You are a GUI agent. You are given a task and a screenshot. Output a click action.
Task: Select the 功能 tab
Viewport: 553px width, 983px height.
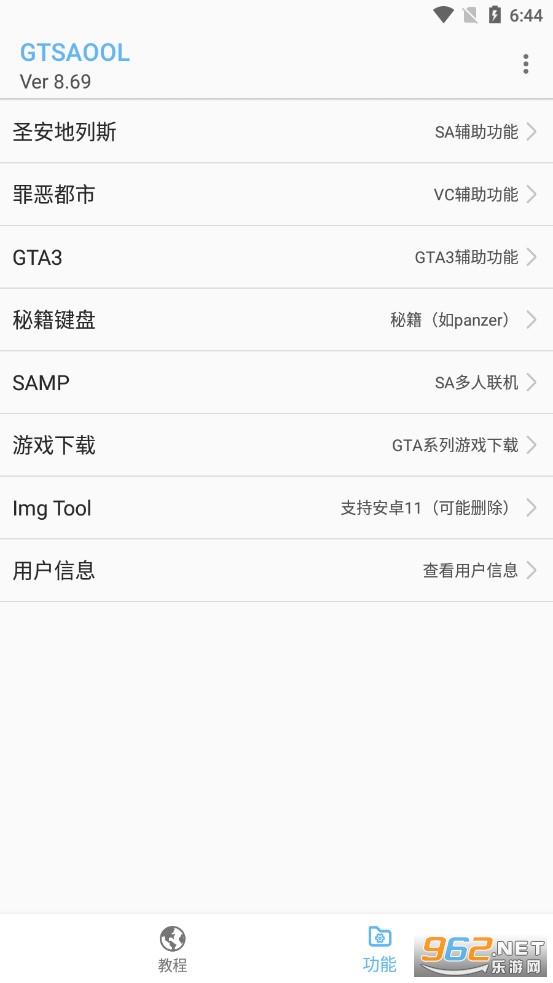click(380, 949)
